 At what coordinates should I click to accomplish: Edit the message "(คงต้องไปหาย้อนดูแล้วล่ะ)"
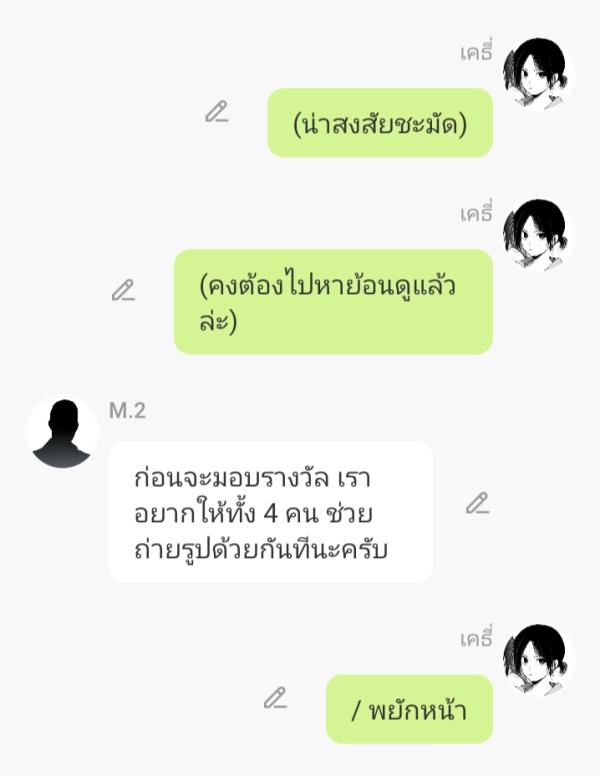[x=123, y=291]
